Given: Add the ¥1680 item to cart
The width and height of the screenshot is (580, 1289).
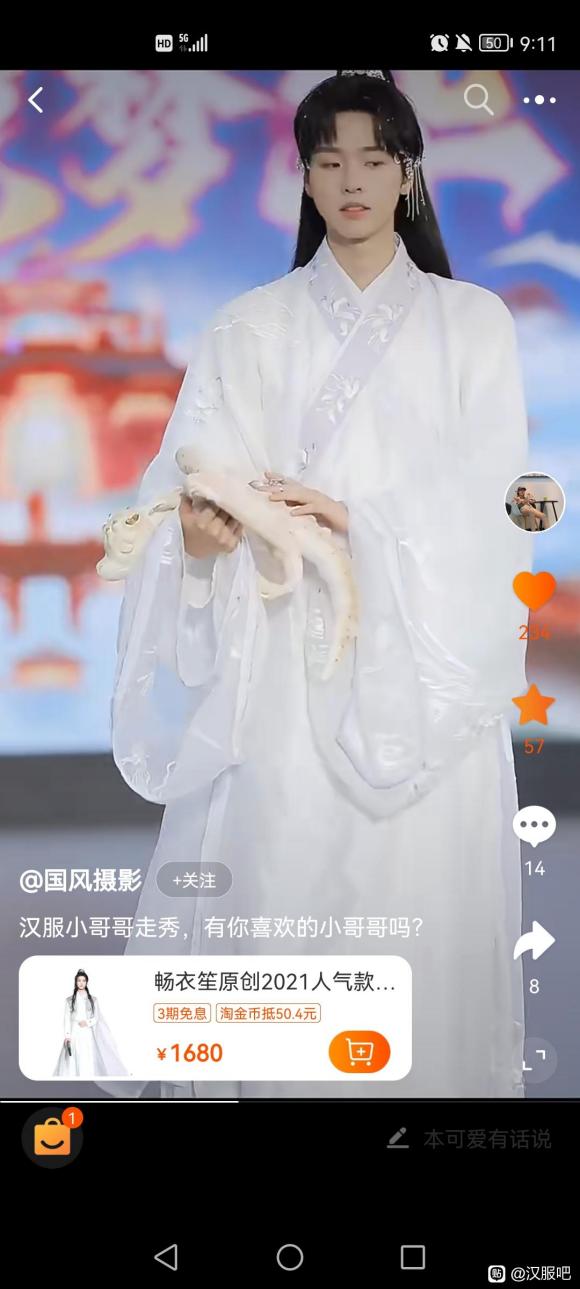Looking at the screenshot, I should [359, 1051].
